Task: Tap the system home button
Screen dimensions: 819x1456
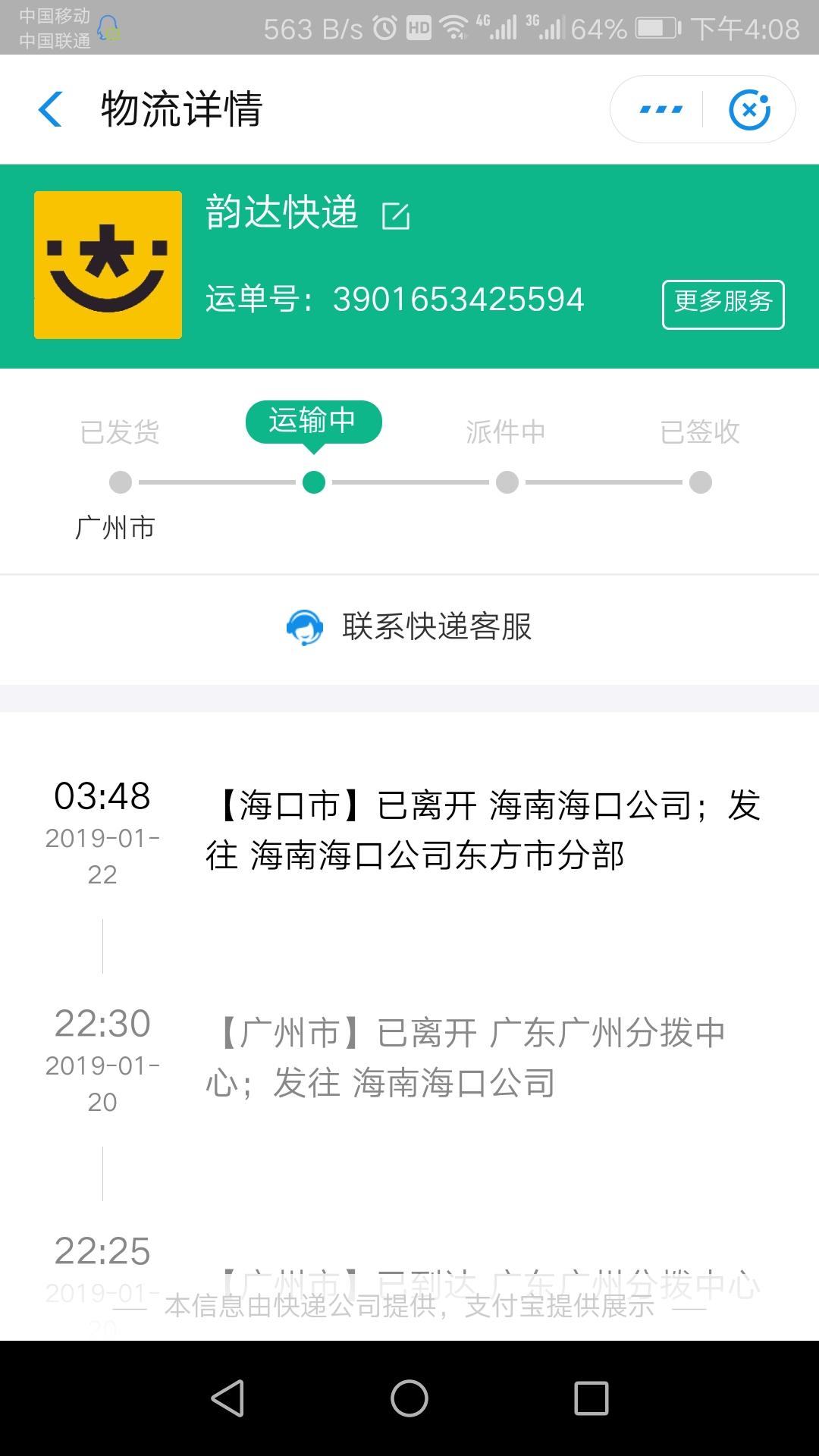Action: coord(409,1398)
